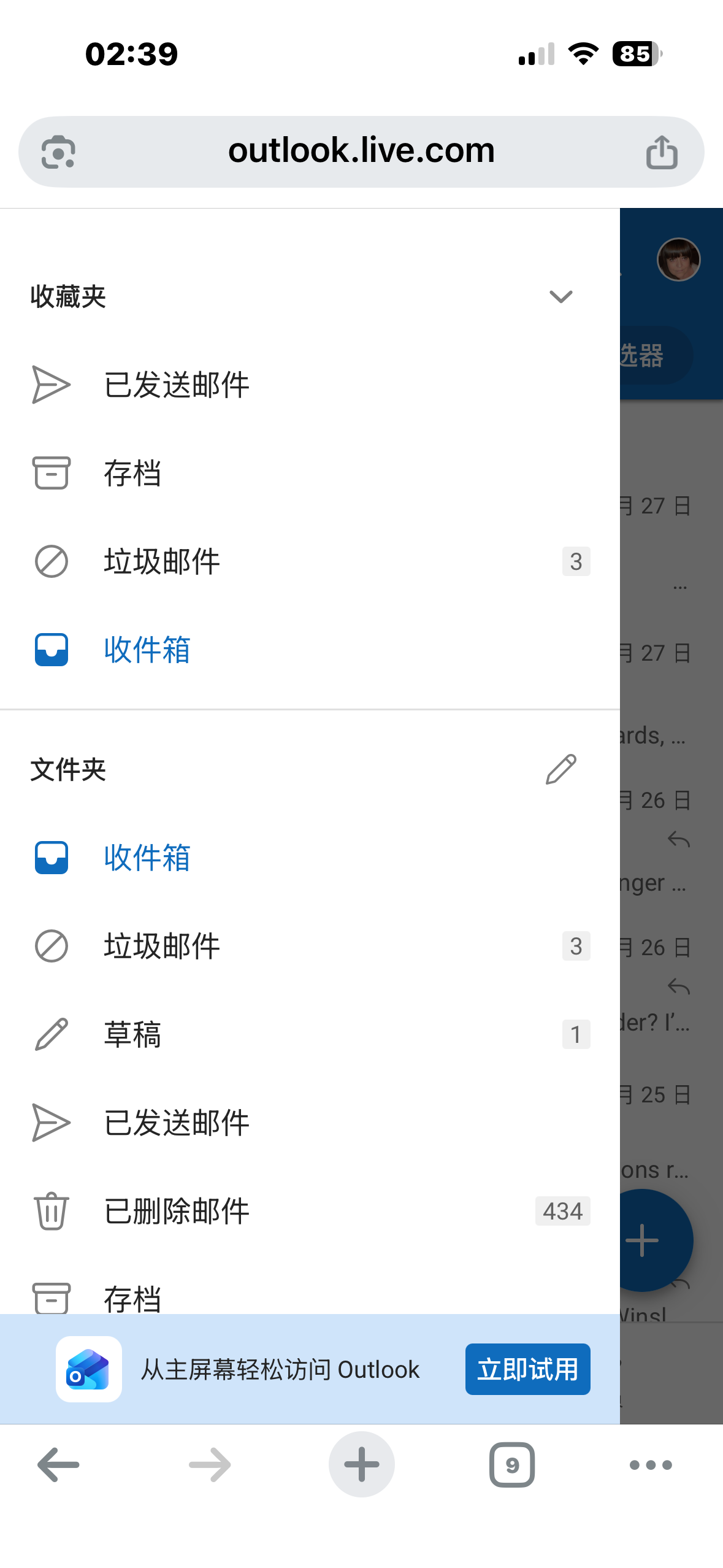Open the account profile picture

tap(678, 259)
